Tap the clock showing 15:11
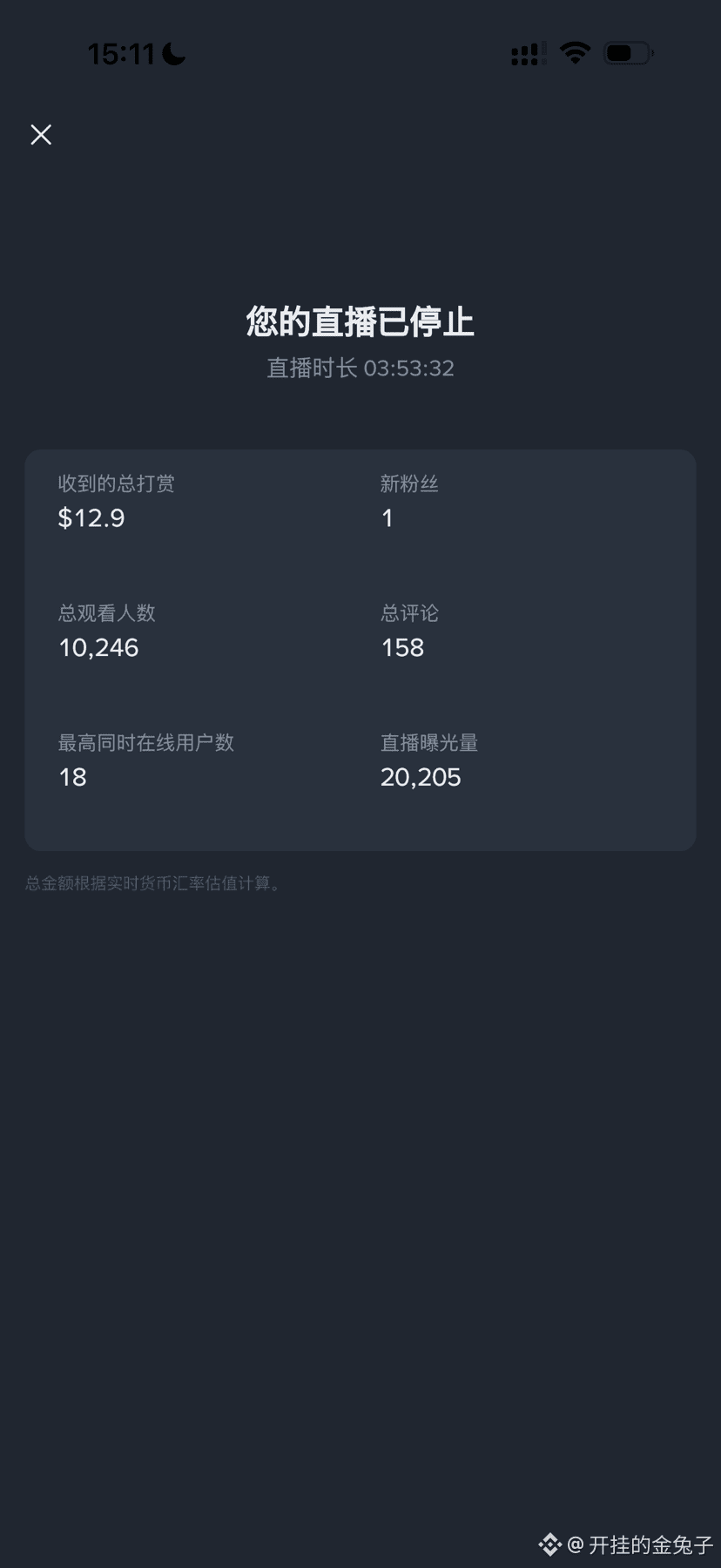Image resolution: width=721 pixels, height=1568 pixels. 120,52
